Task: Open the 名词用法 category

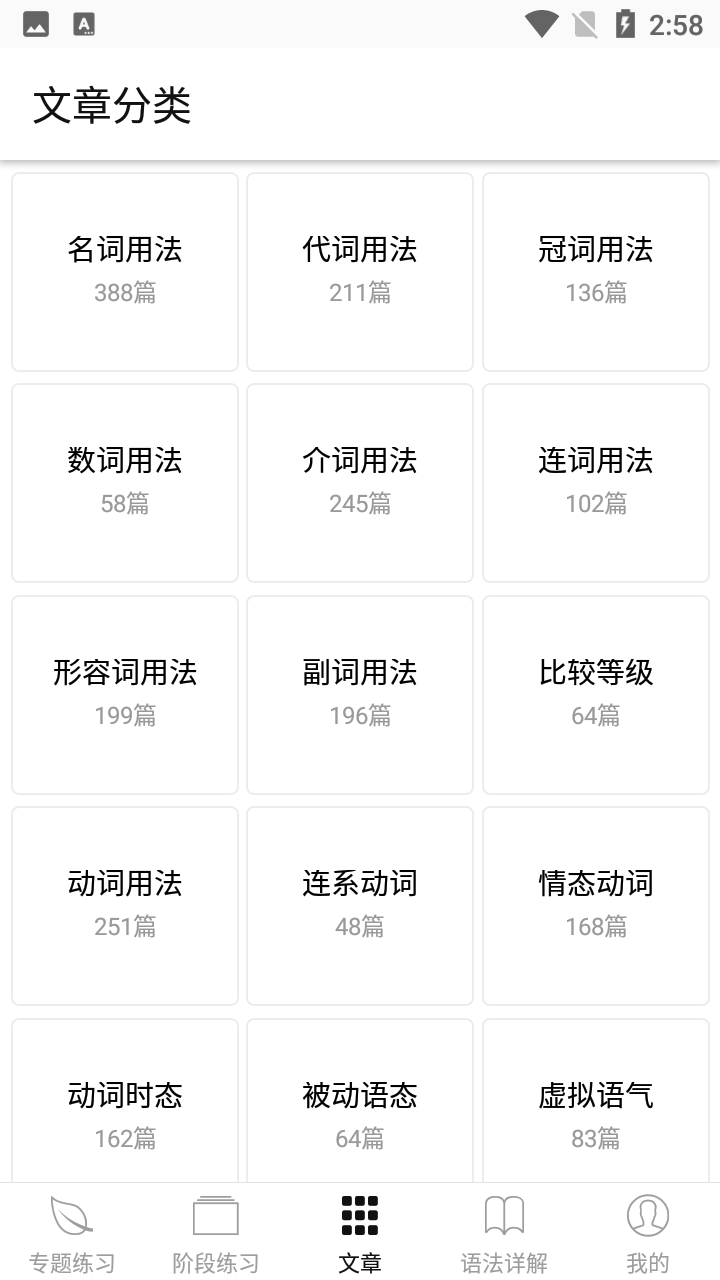Action: (125, 271)
